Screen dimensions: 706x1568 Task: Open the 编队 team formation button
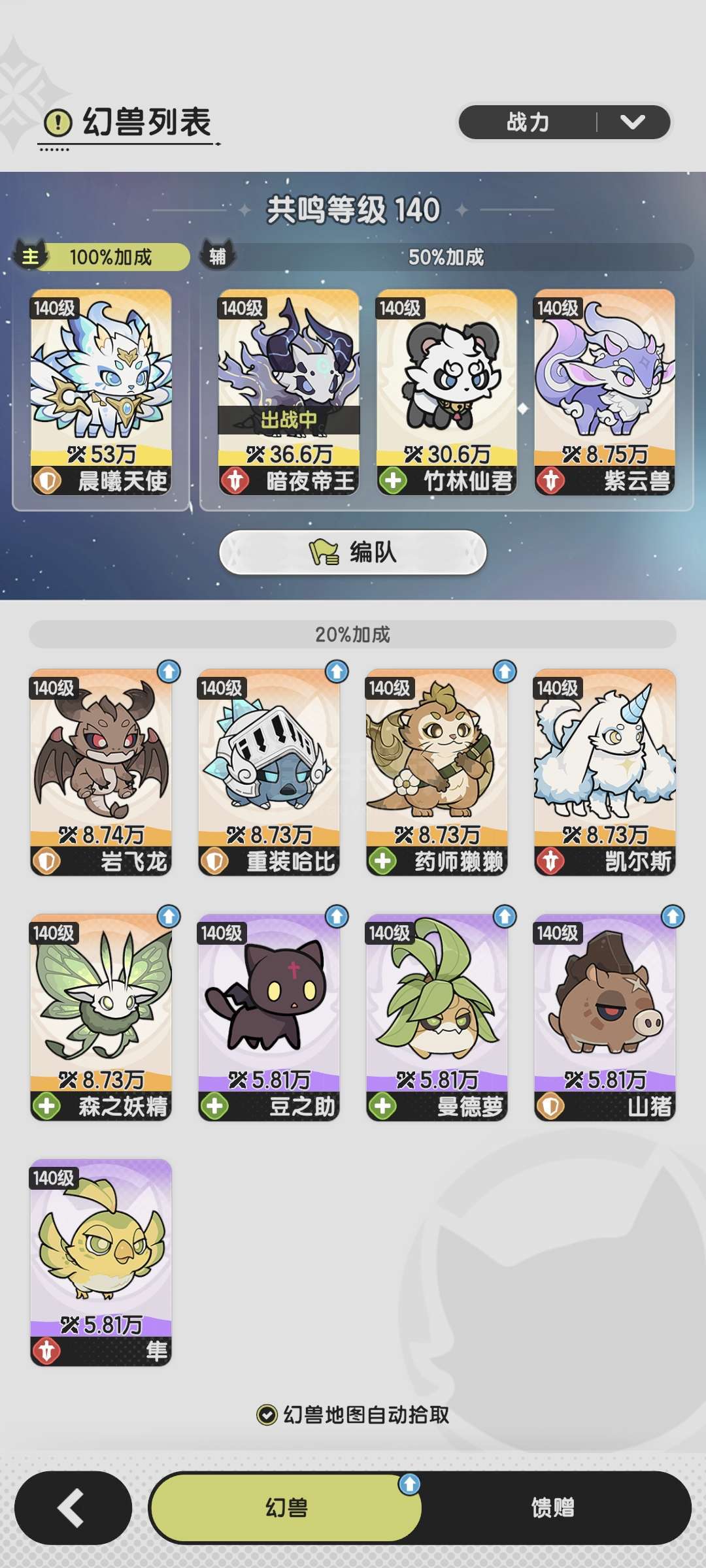point(353,552)
